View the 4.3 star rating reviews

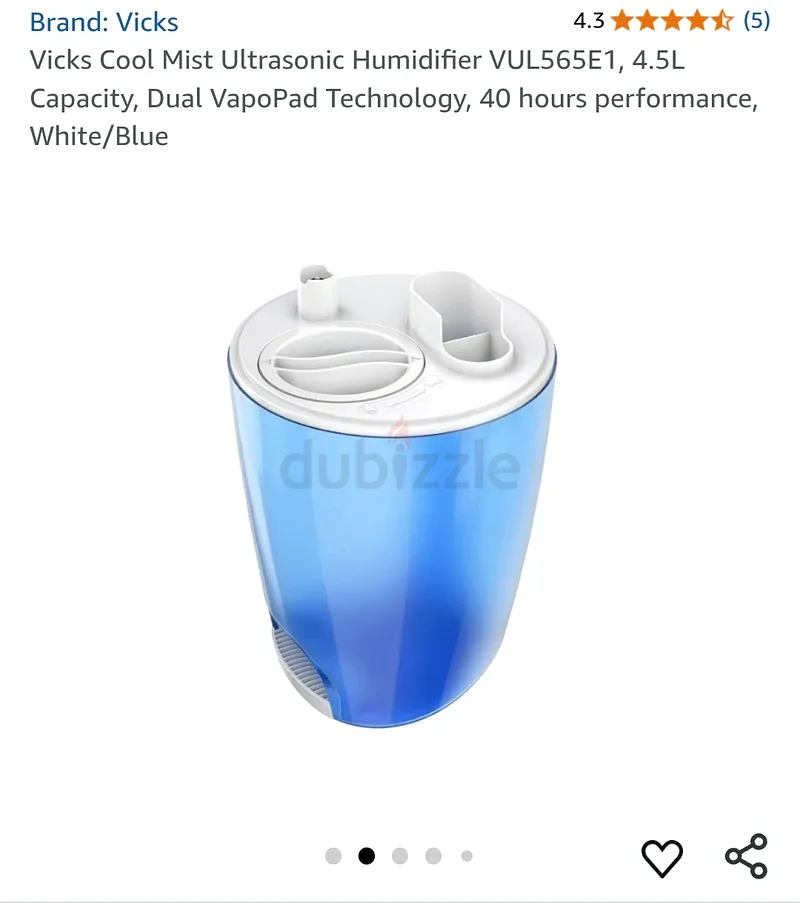(x=671, y=20)
